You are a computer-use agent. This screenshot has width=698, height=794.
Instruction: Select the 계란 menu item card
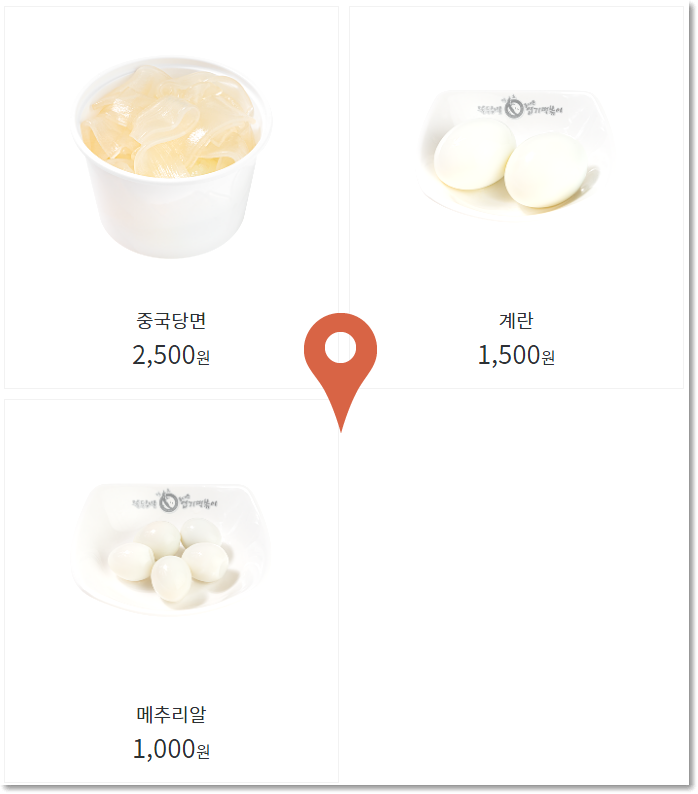[516, 197]
